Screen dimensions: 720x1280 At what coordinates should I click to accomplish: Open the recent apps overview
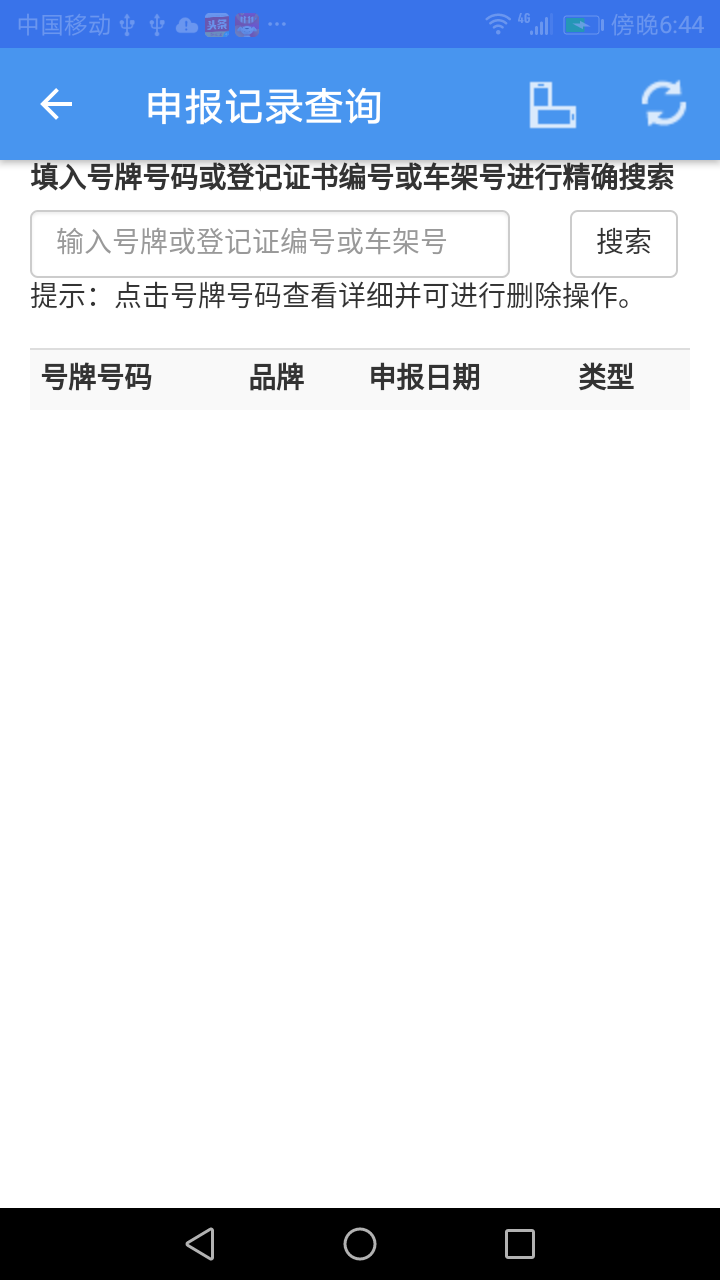pos(520,1244)
